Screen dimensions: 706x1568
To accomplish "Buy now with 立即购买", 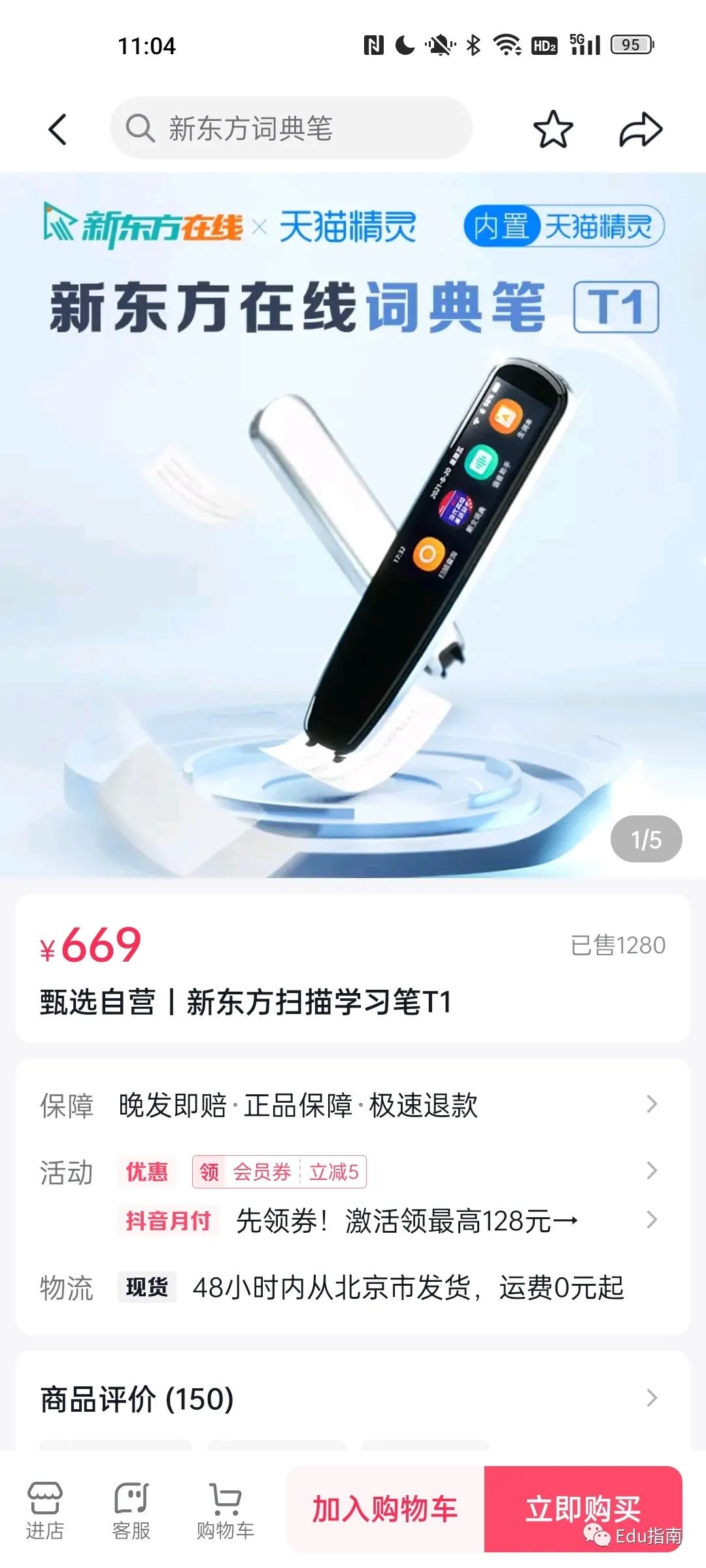I will point(583,1508).
